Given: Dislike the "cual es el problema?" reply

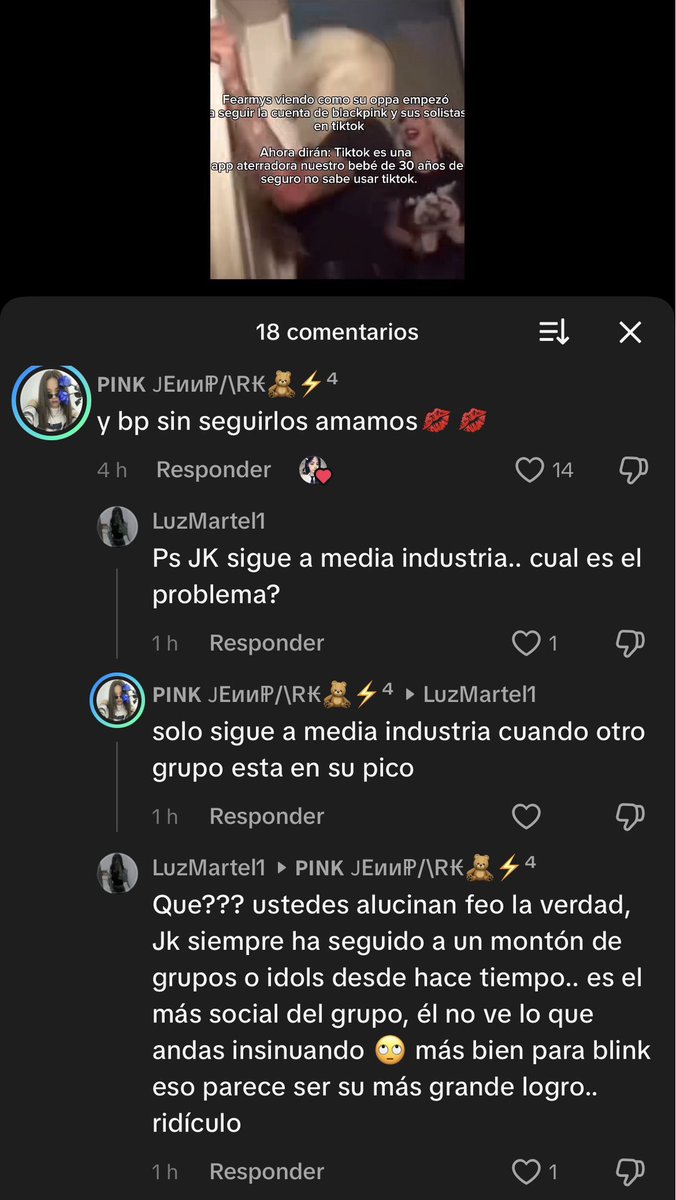Looking at the screenshot, I should (630, 643).
